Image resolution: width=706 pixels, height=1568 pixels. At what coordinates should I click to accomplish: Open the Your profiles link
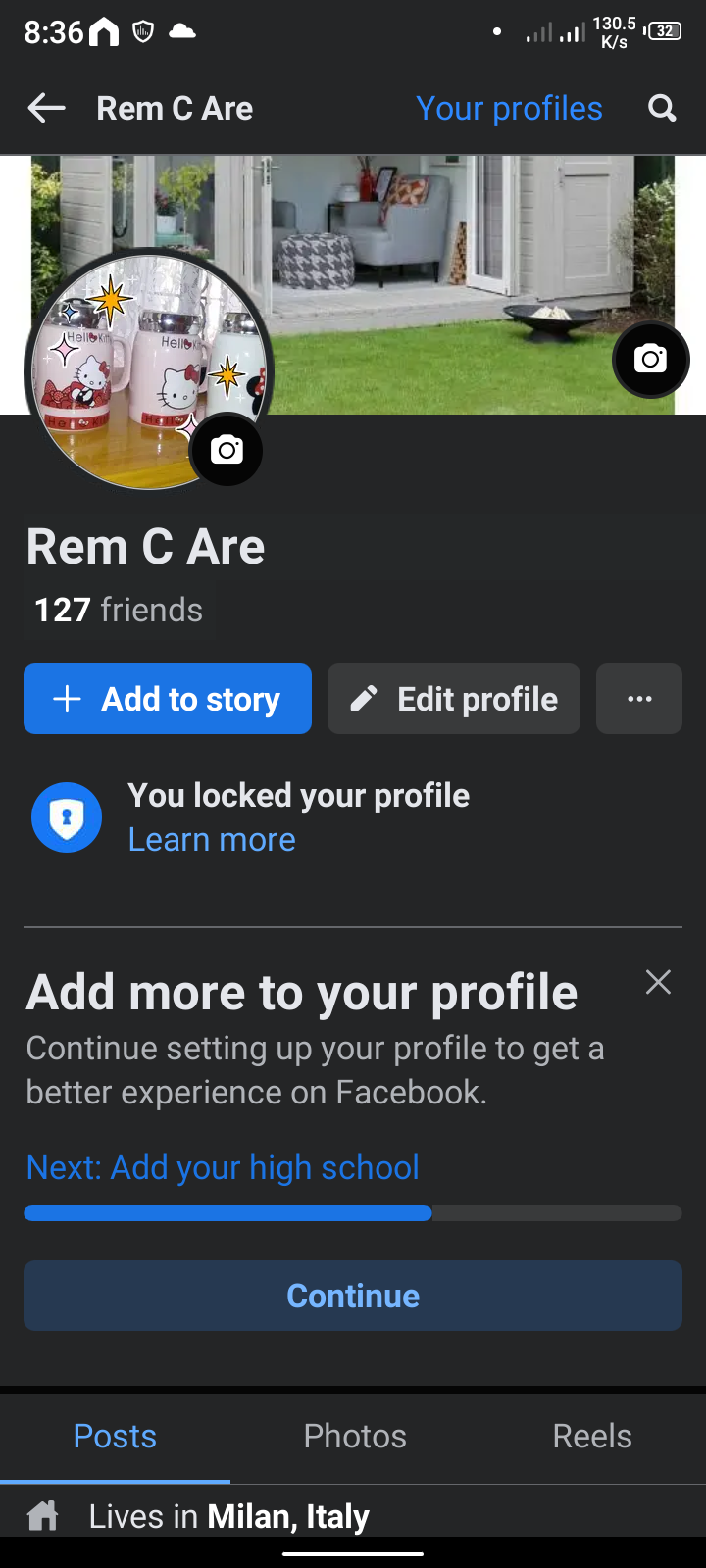pyautogui.click(x=509, y=108)
